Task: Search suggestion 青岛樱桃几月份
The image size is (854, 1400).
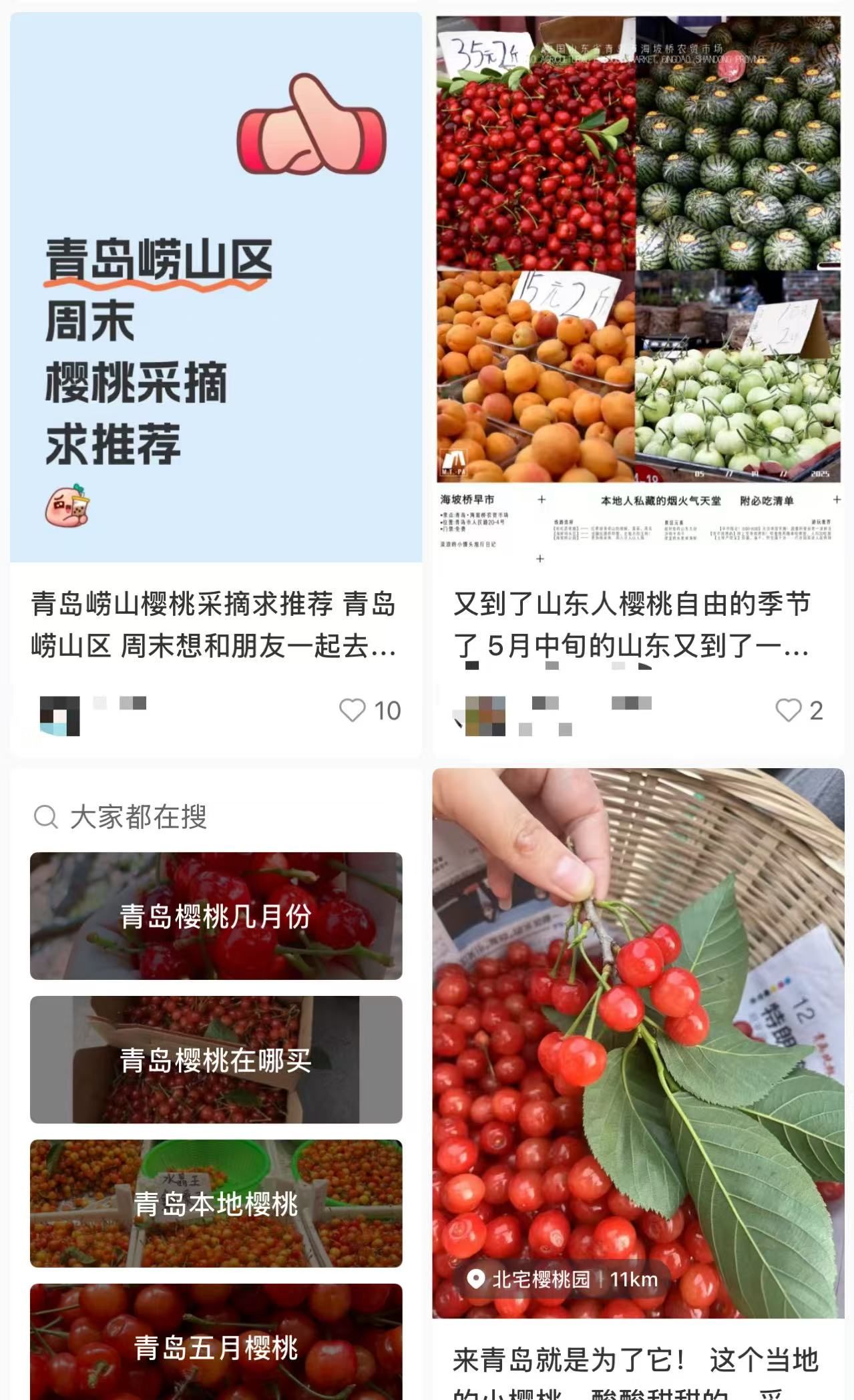Action: (x=216, y=916)
